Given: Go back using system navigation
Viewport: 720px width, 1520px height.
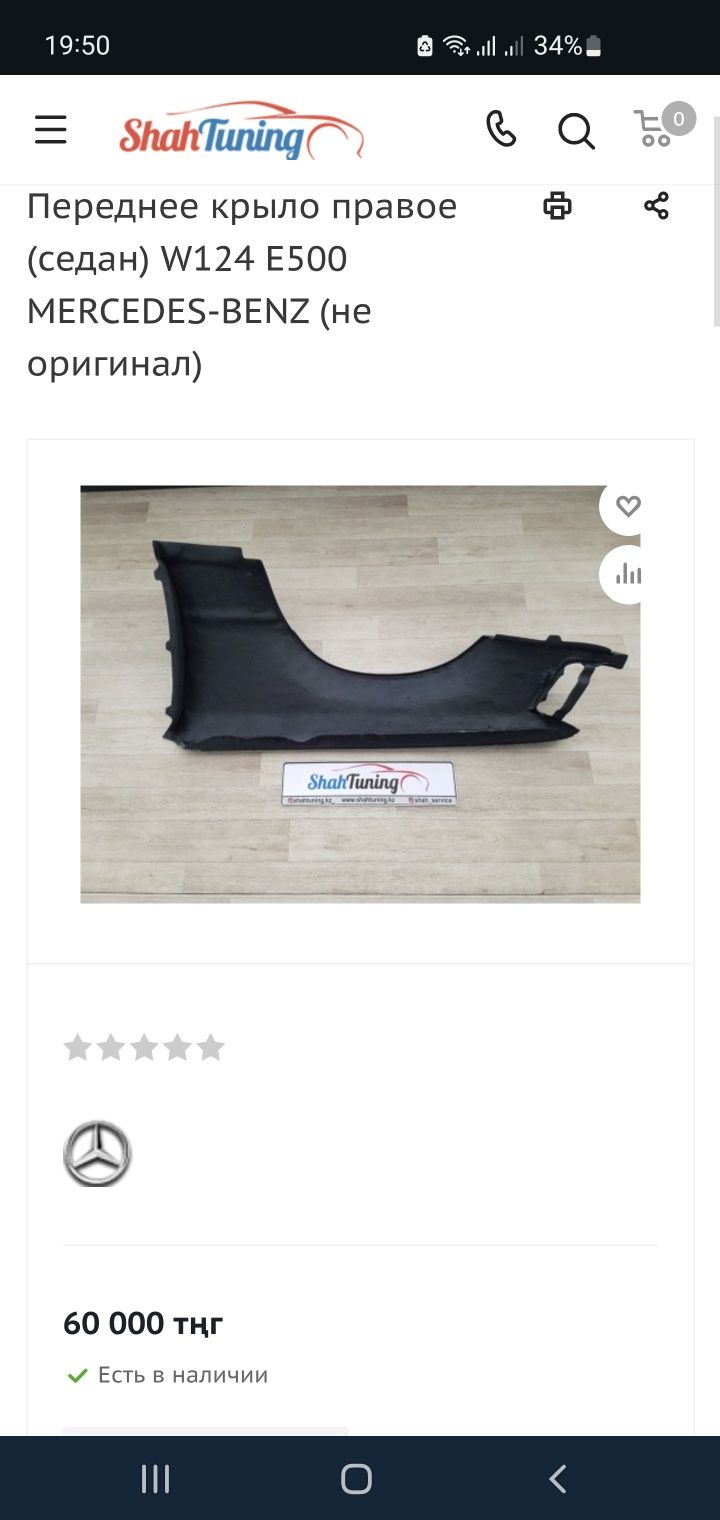Looking at the screenshot, I should click(x=558, y=1478).
